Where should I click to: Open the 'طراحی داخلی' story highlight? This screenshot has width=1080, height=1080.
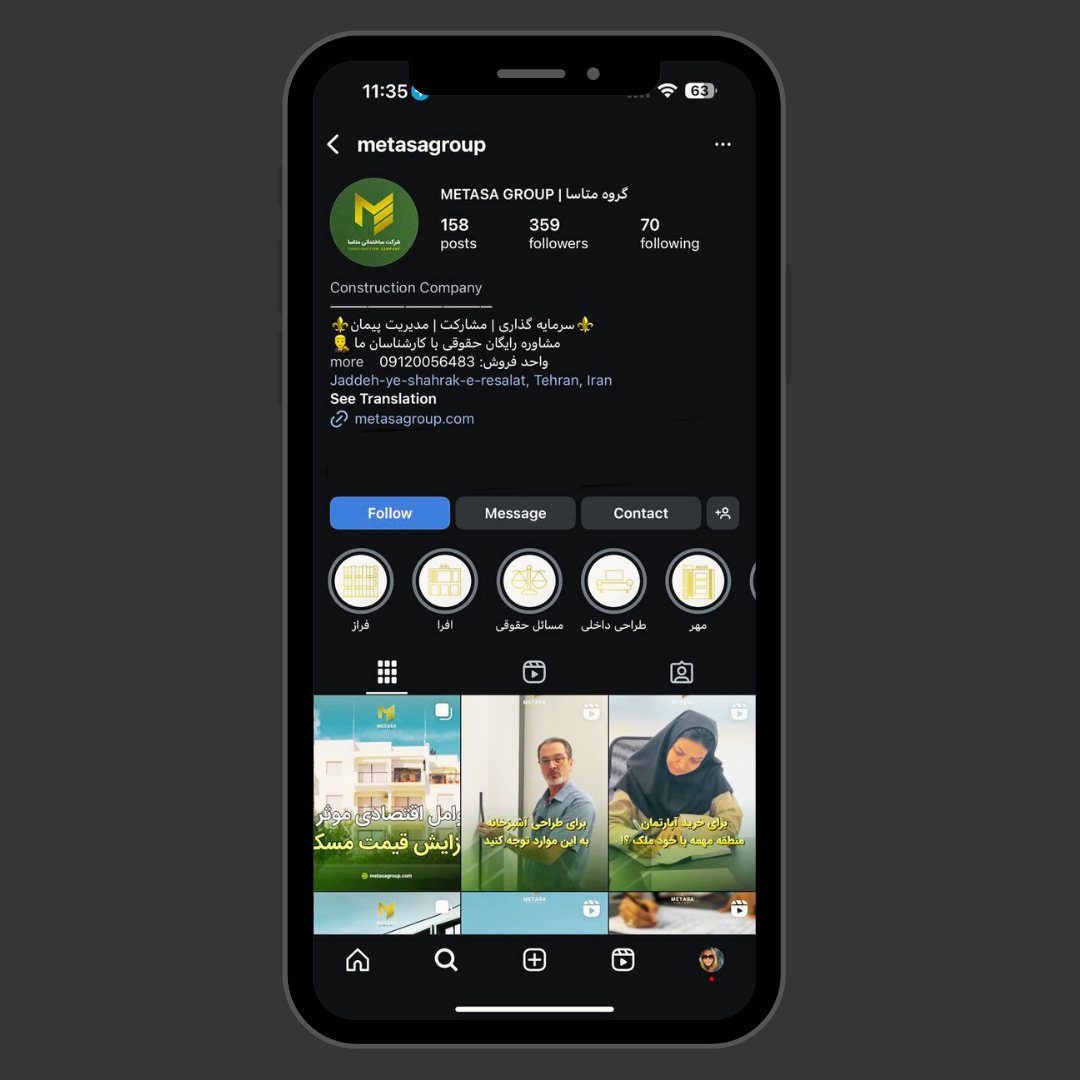tap(613, 582)
